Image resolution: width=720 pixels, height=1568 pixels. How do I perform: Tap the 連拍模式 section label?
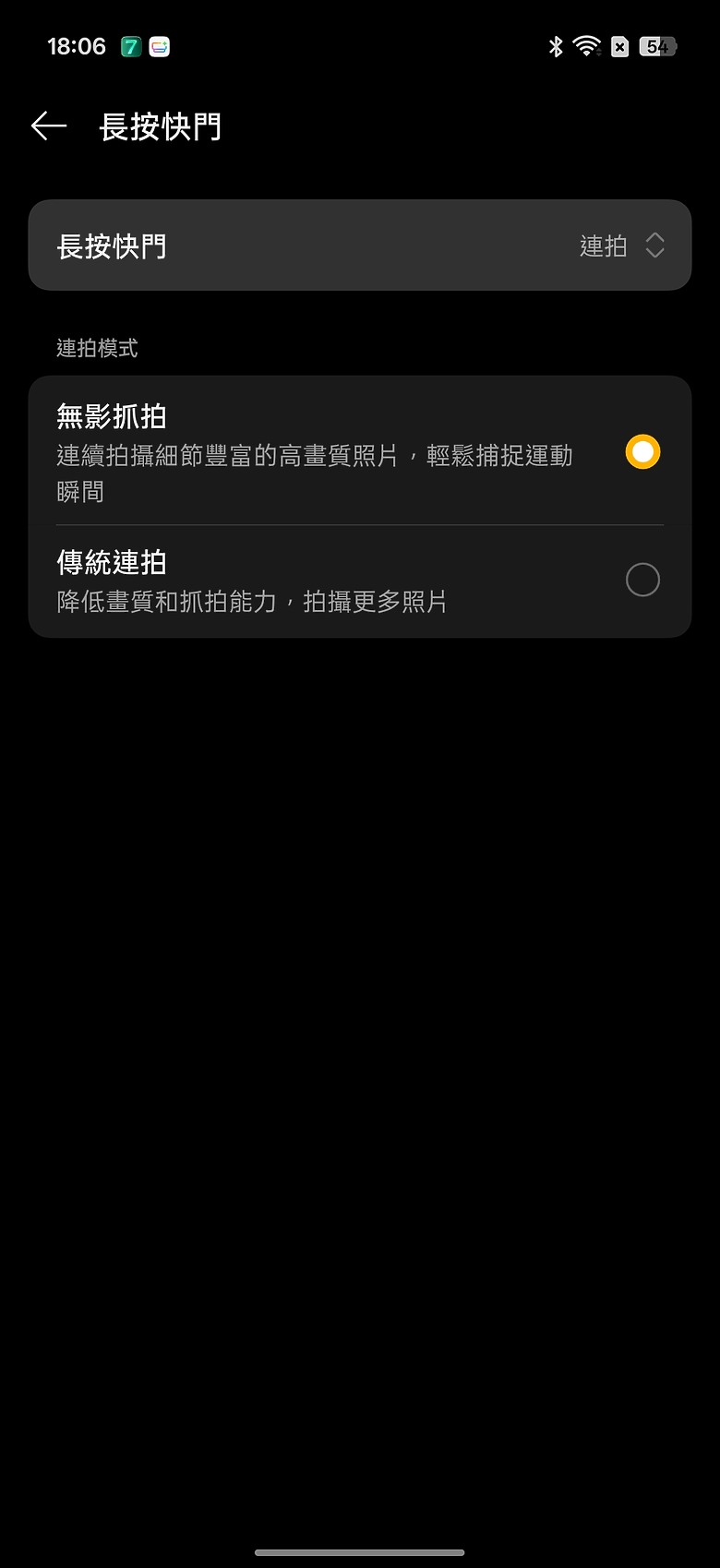click(98, 349)
